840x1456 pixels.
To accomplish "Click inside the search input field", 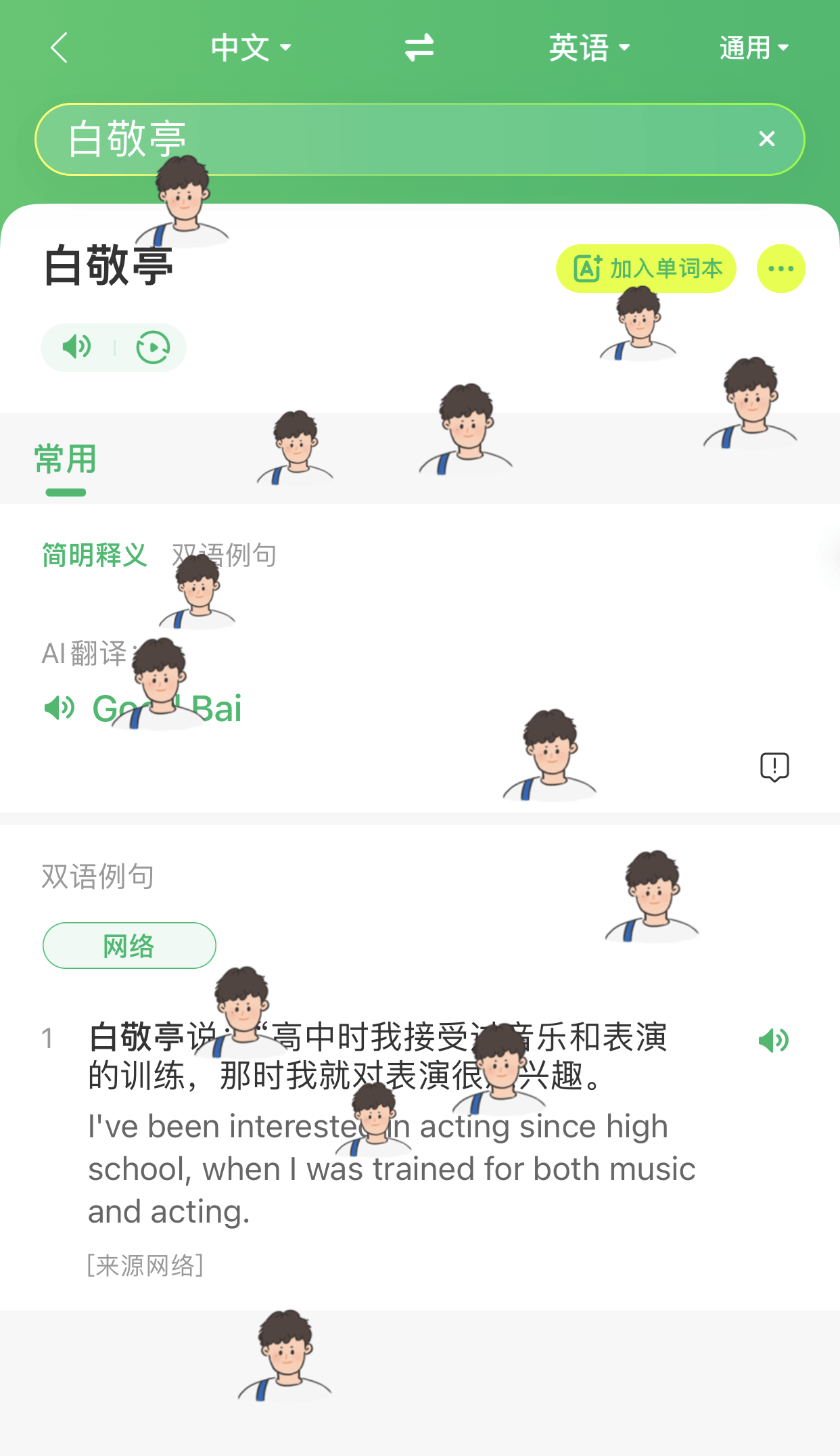I will pyautogui.click(x=406, y=139).
